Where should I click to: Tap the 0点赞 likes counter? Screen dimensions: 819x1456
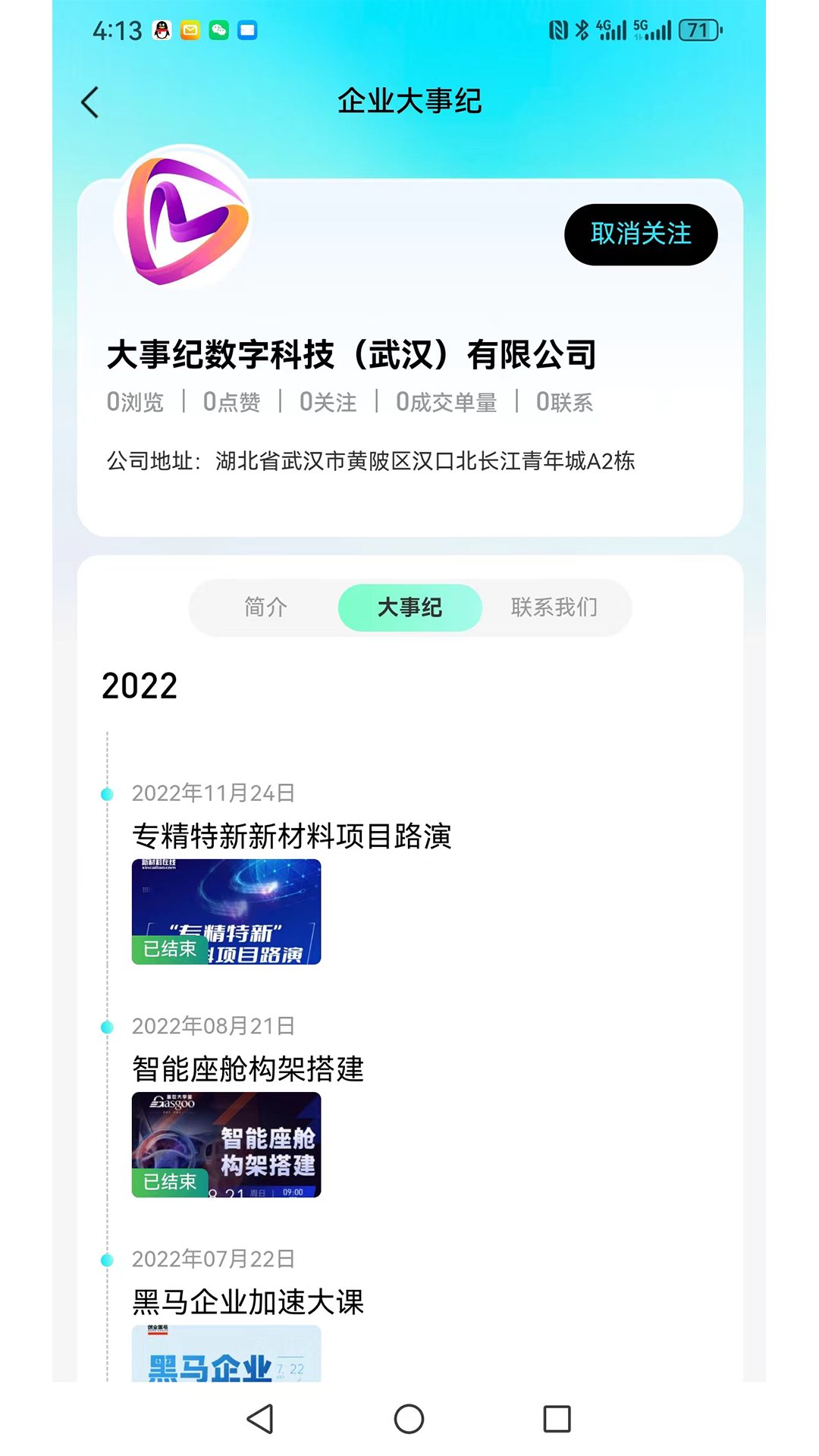tap(231, 403)
